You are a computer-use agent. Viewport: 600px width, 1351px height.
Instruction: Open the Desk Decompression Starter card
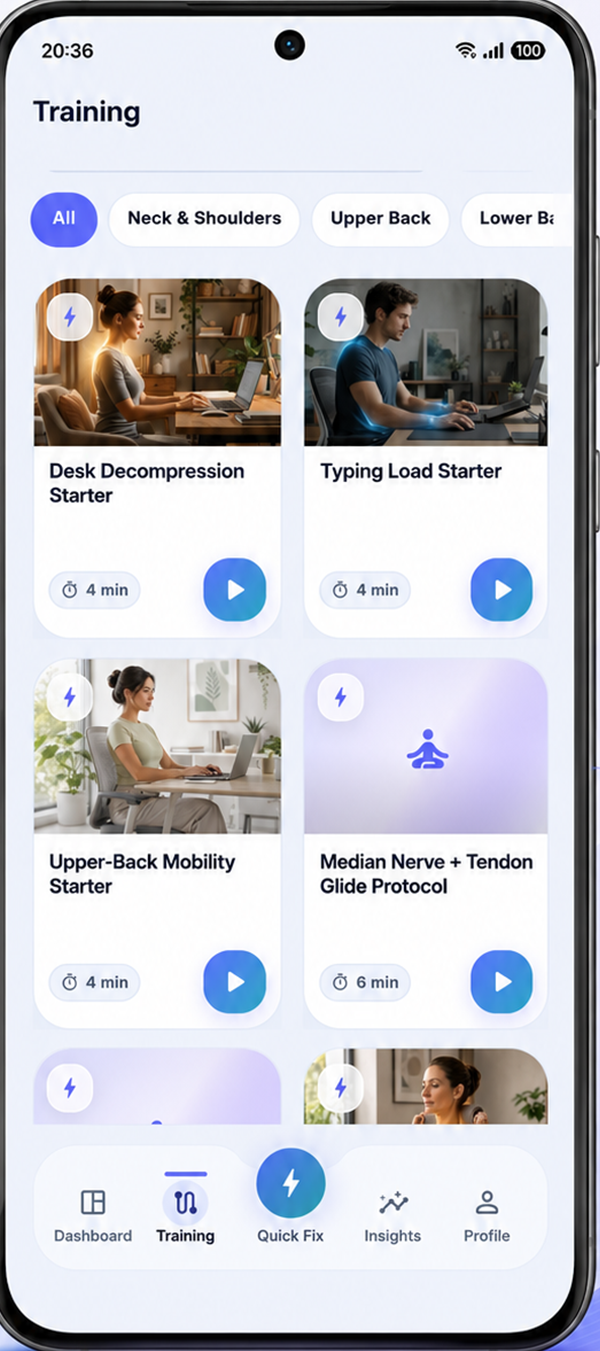tap(157, 458)
